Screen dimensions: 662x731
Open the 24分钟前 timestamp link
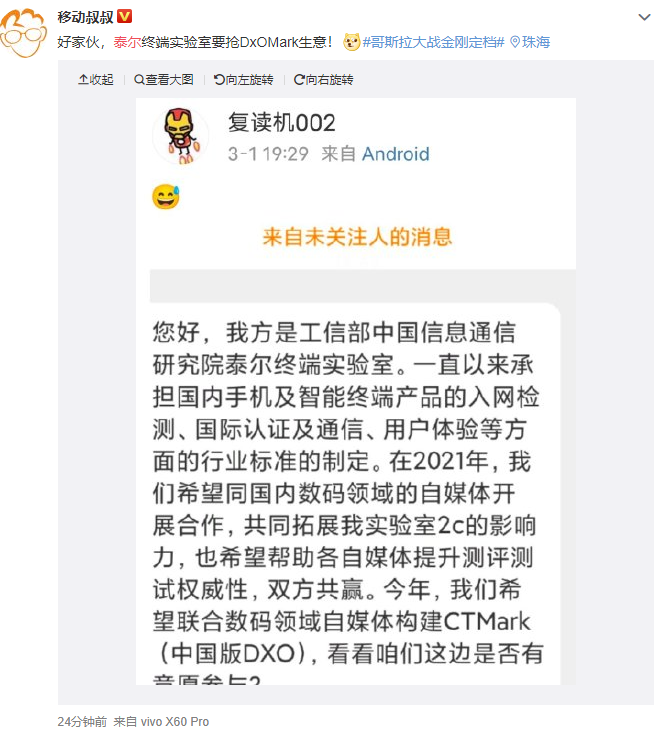coord(81,721)
